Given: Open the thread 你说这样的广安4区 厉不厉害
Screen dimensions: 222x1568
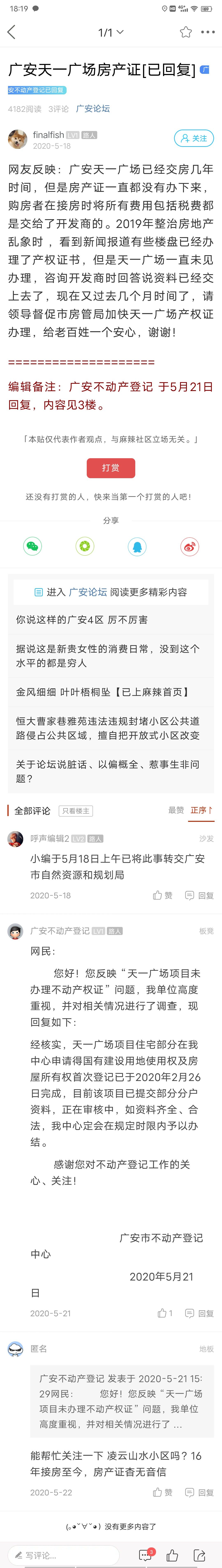Looking at the screenshot, I should (81, 620).
